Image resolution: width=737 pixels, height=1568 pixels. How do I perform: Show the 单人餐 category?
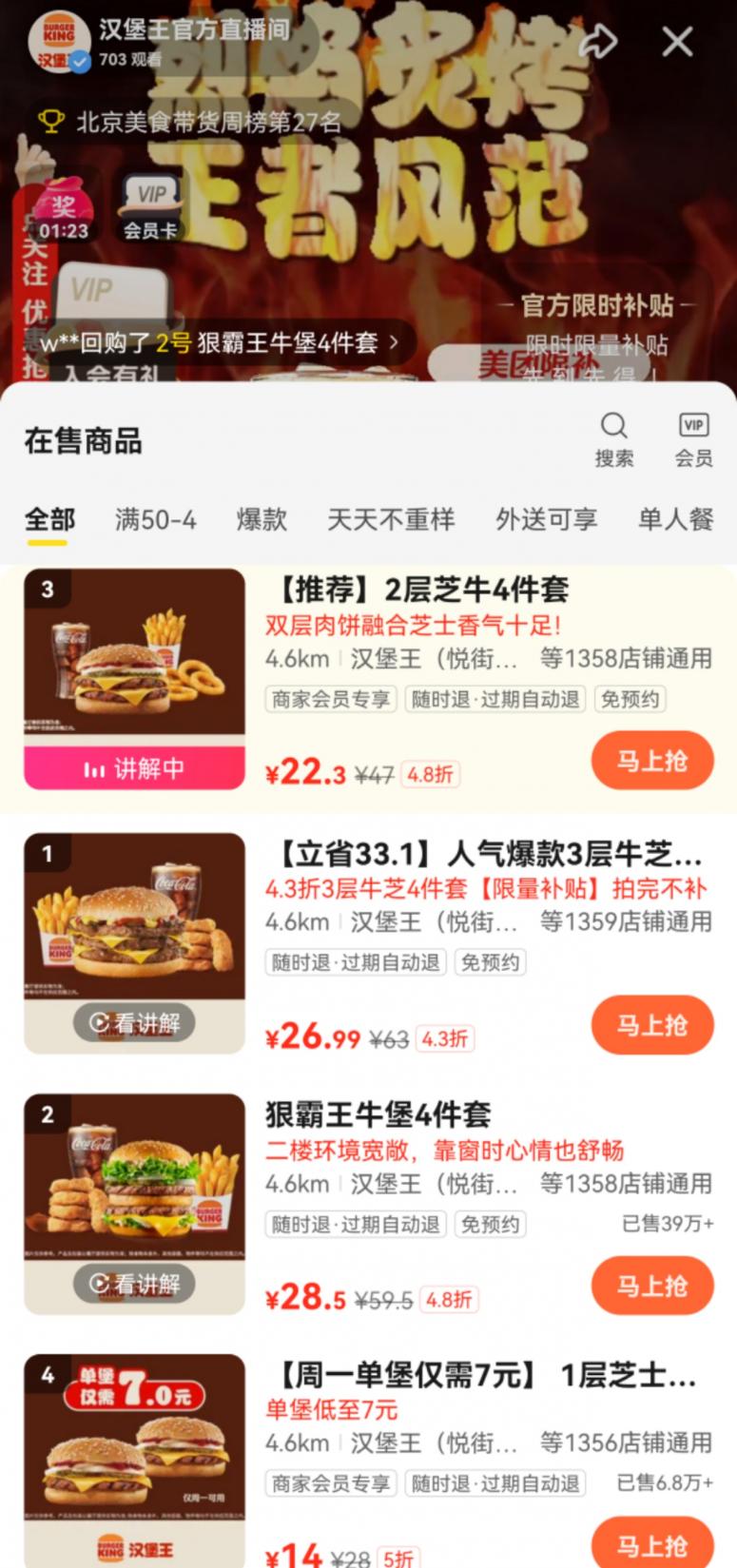coord(675,519)
